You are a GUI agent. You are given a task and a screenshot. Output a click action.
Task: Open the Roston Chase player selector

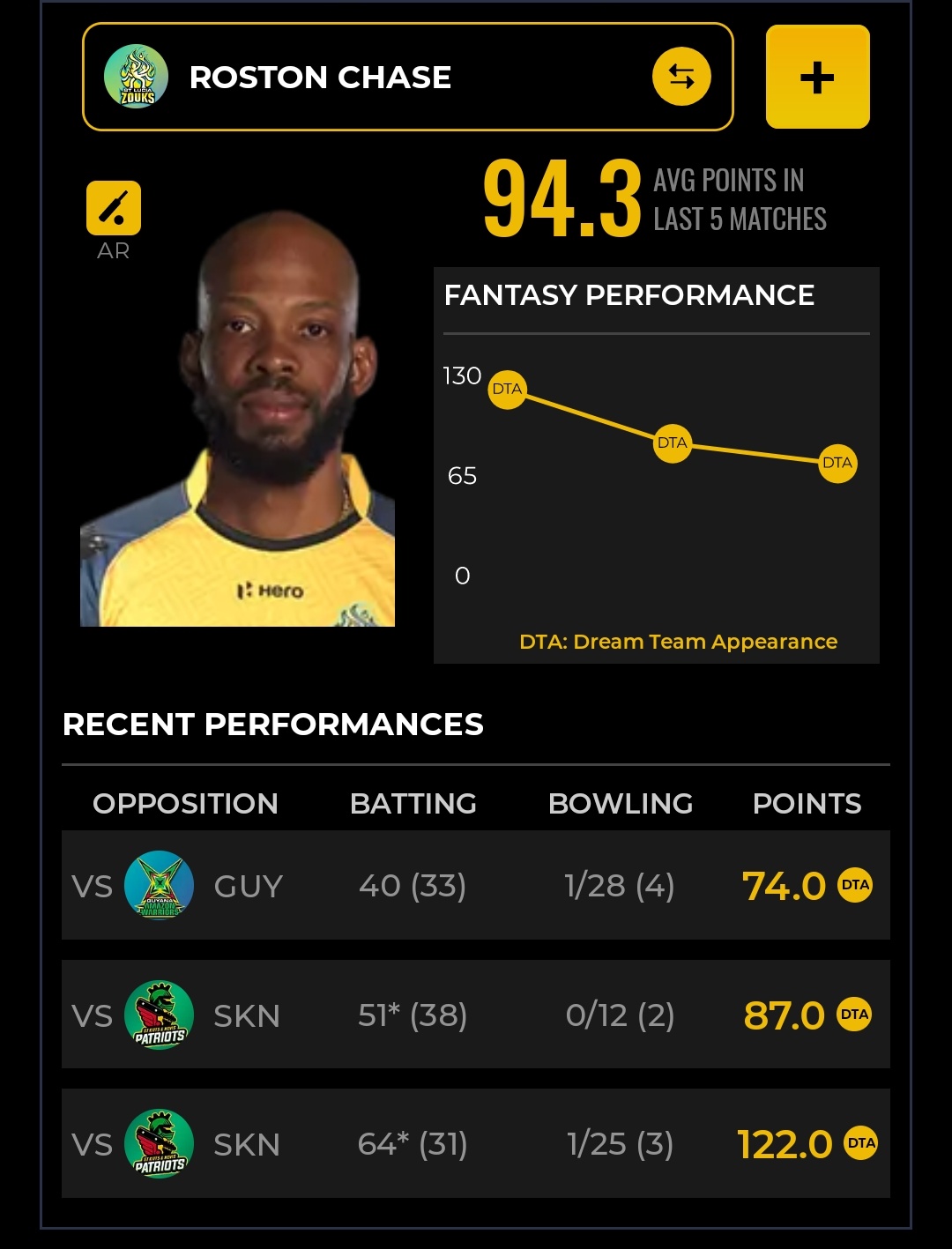pyautogui.click(x=353, y=78)
